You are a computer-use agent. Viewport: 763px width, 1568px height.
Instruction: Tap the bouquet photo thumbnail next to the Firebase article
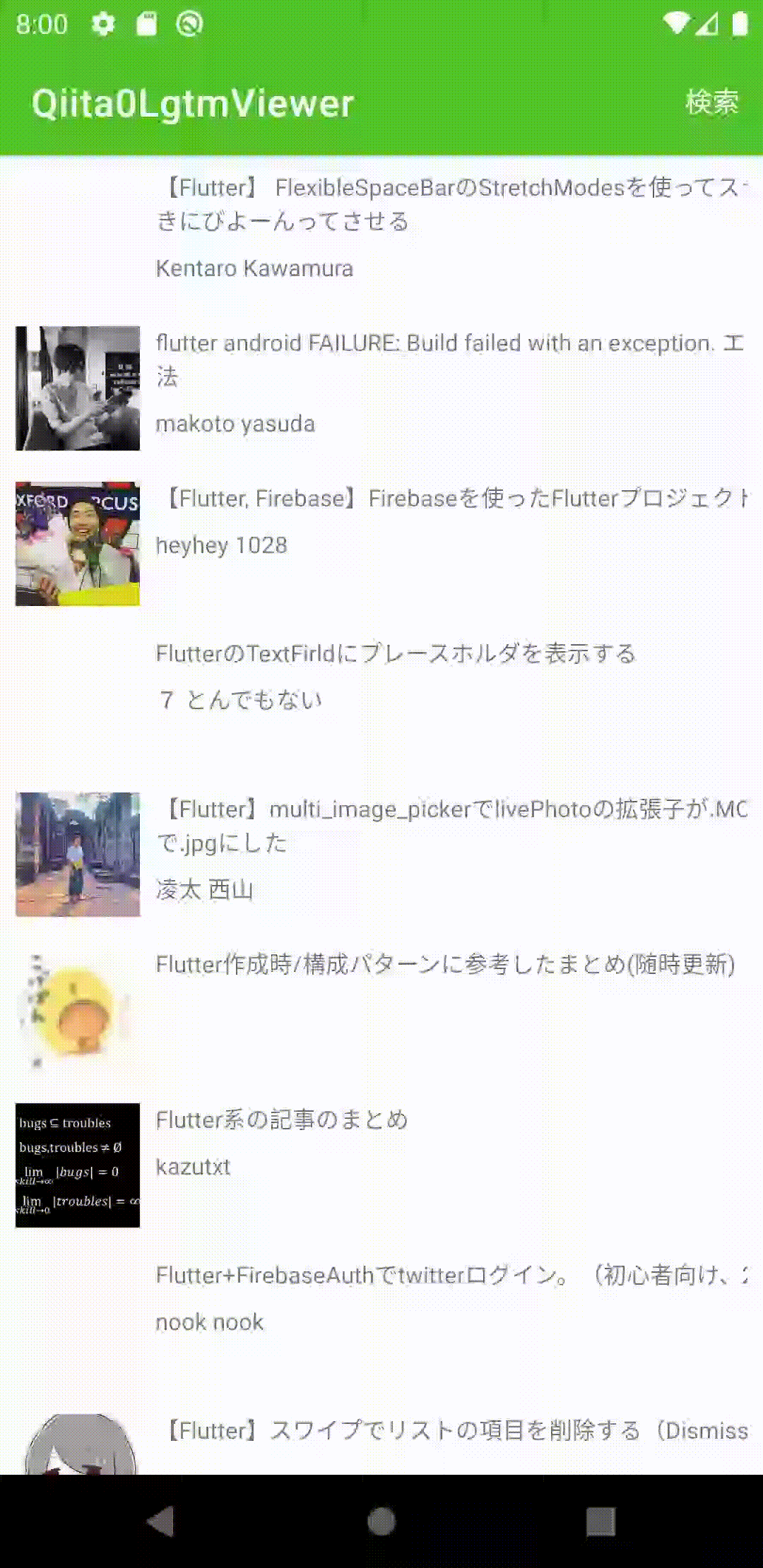click(77, 542)
